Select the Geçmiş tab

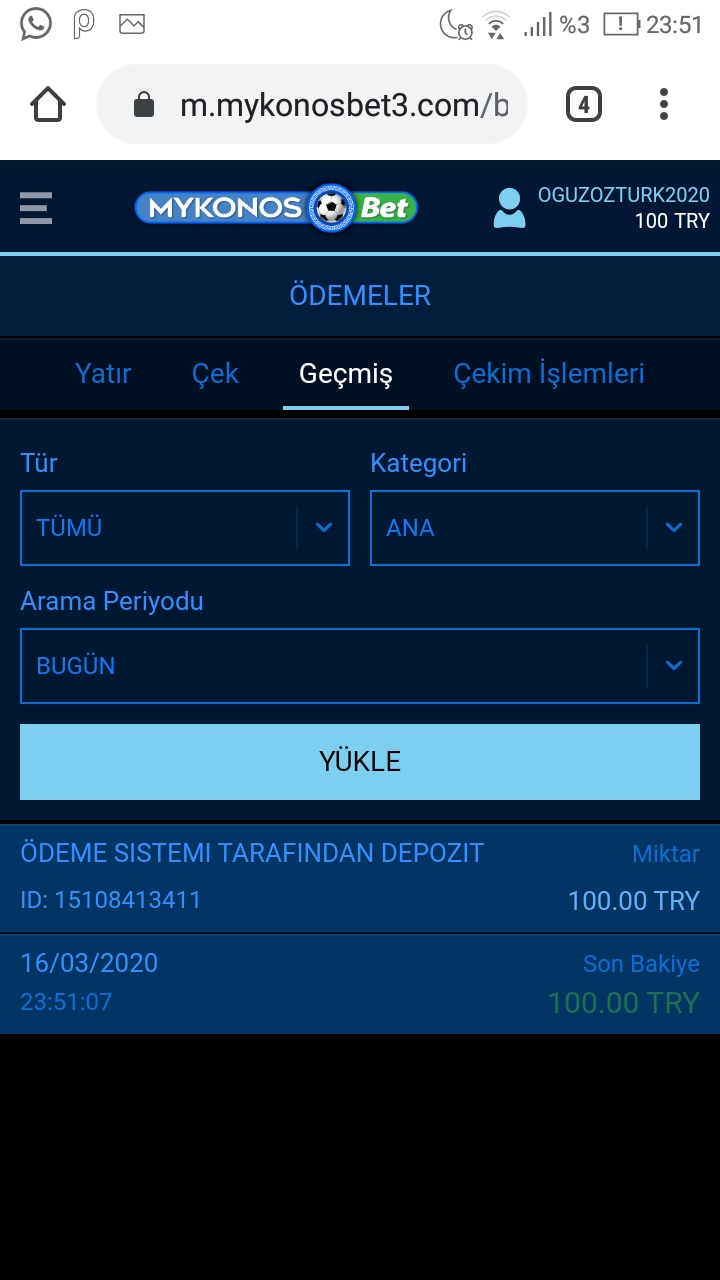pos(346,374)
